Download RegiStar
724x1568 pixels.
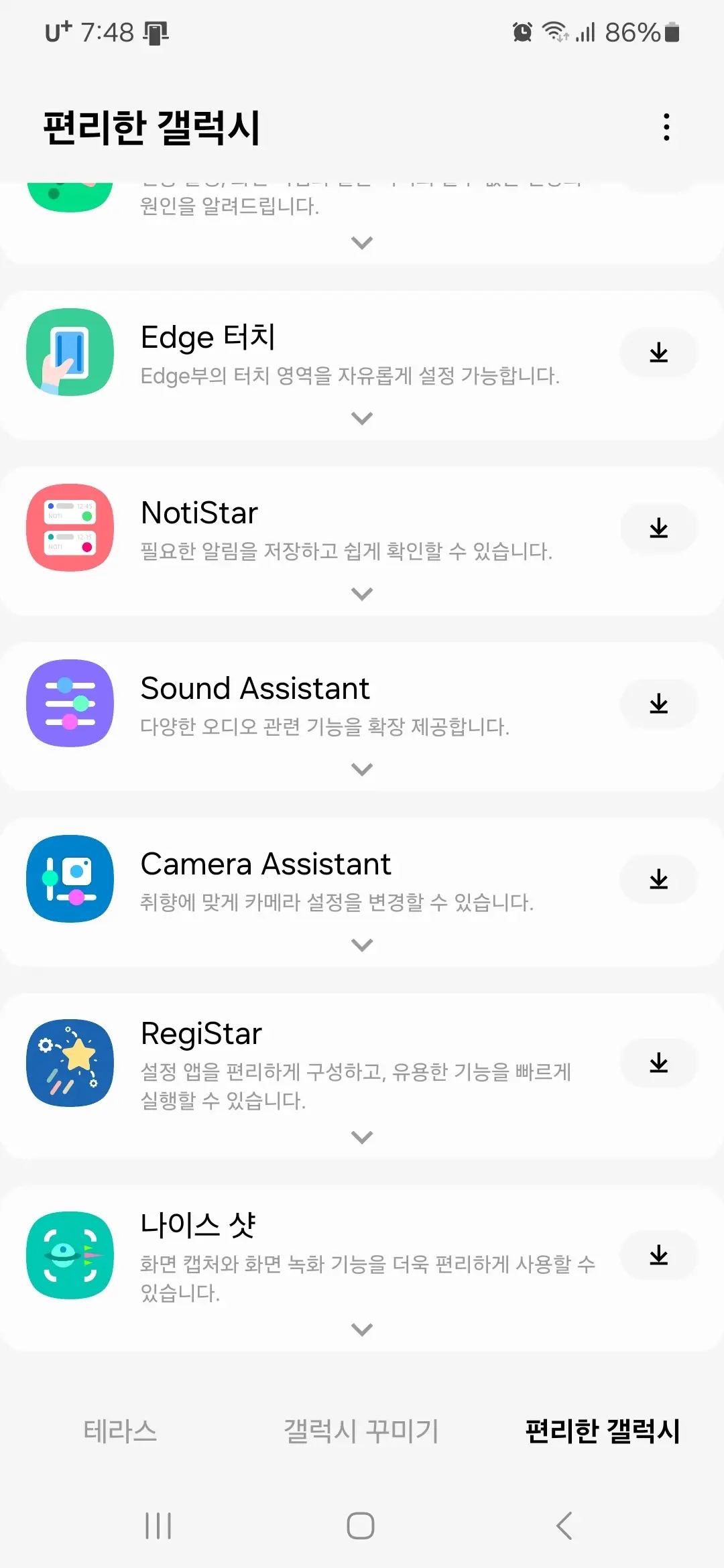(x=659, y=1063)
